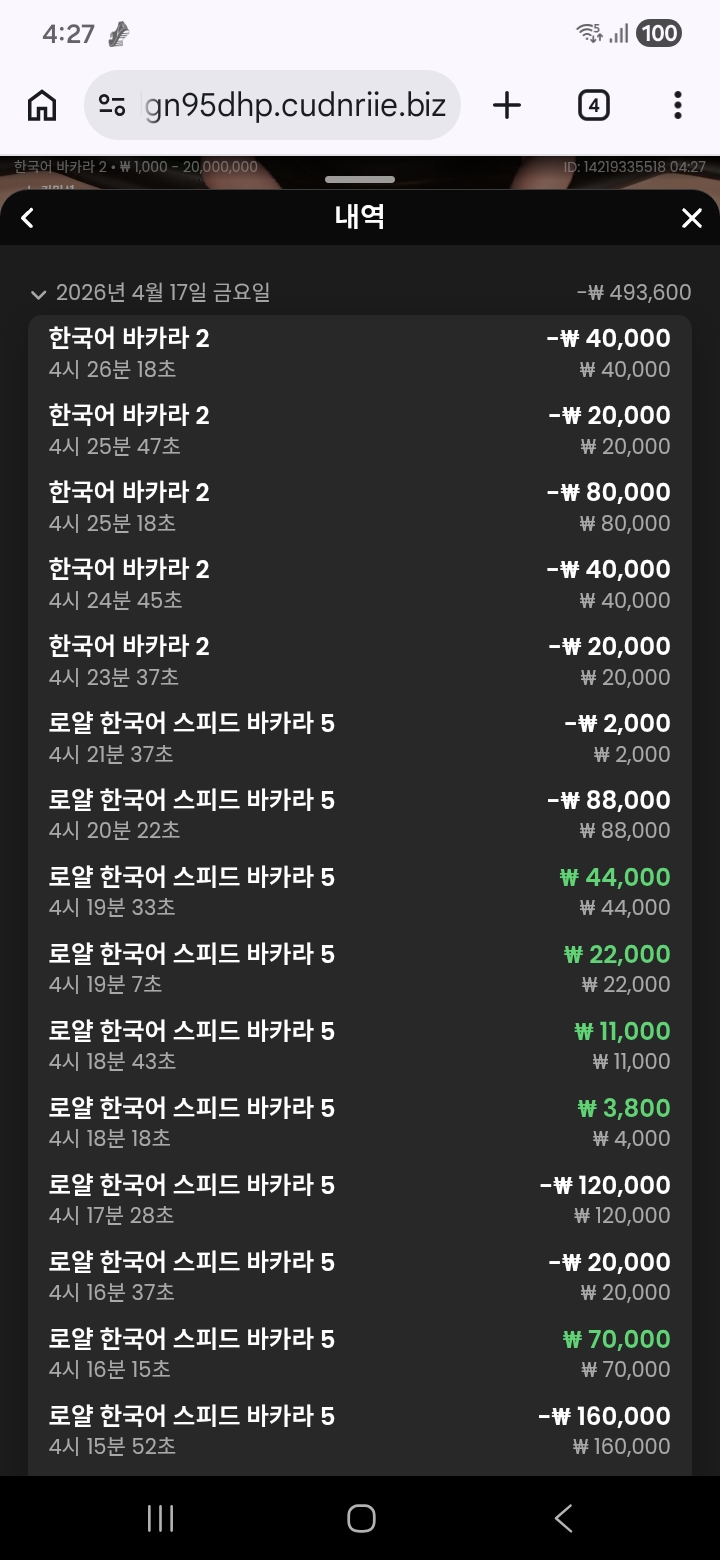
Task: Open the browser overflow menu
Action: pyautogui.click(x=677, y=105)
